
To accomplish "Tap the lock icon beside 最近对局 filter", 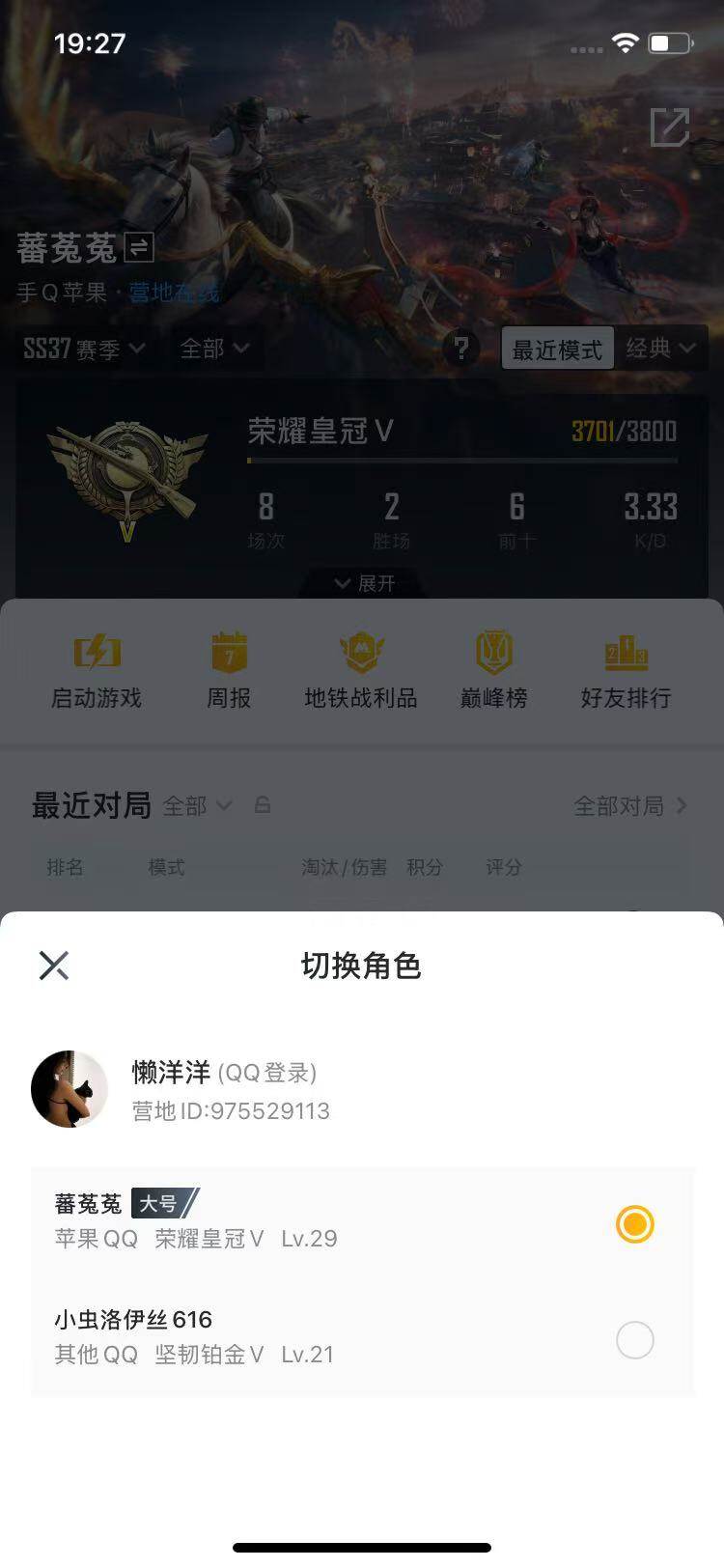I will [262, 804].
